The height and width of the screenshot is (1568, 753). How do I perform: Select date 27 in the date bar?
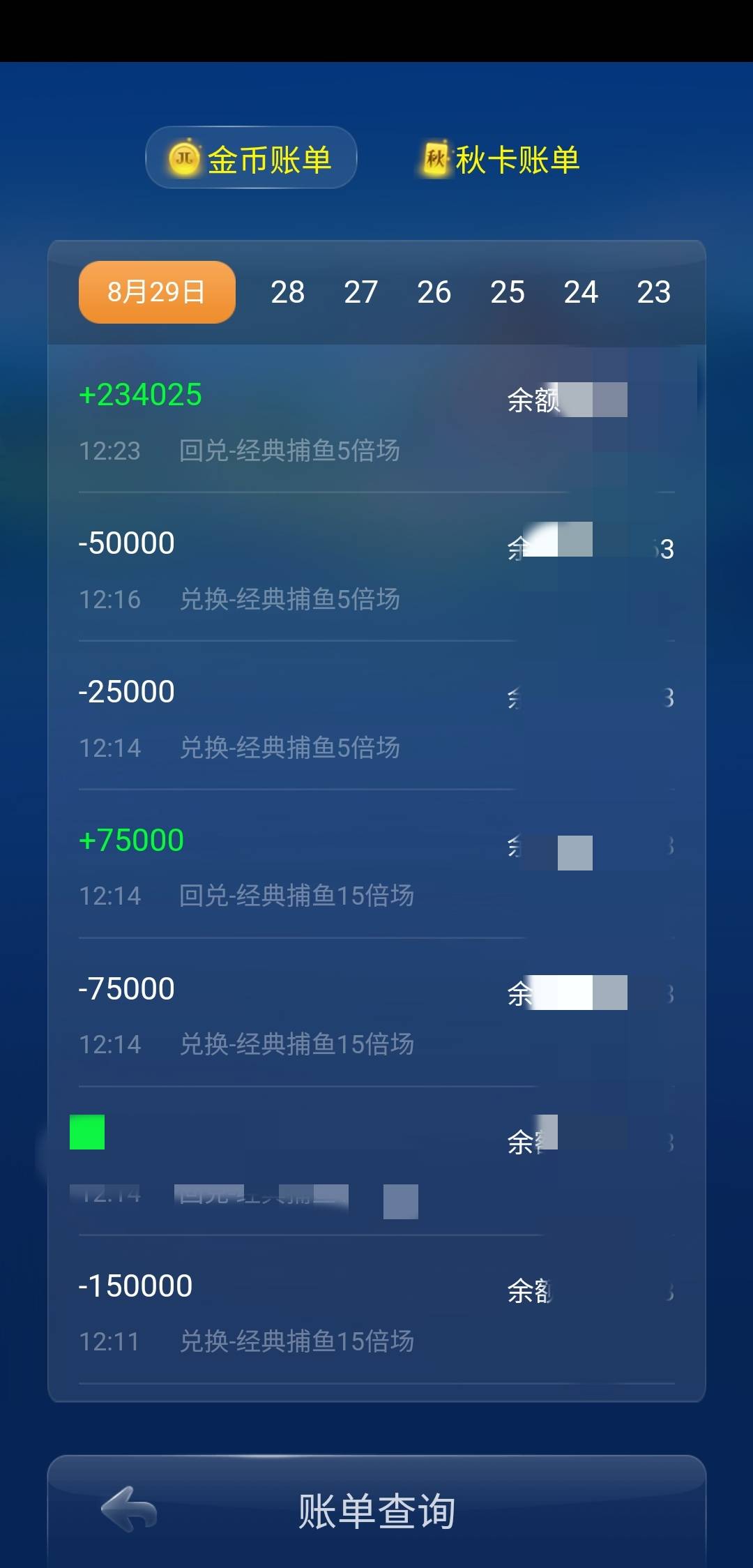[x=362, y=293]
